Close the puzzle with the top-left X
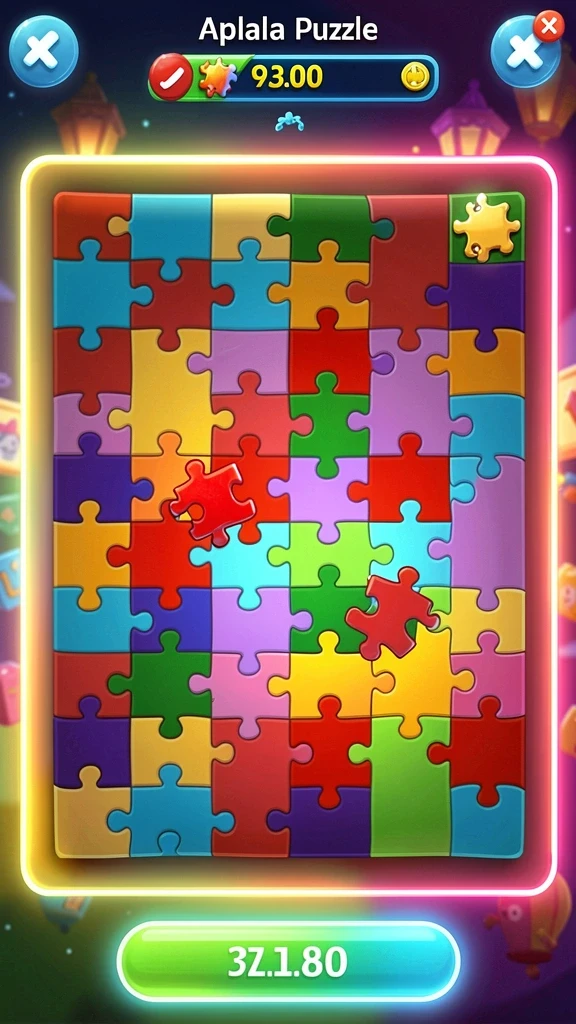Viewport: 576px width, 1024px height. 44,51
